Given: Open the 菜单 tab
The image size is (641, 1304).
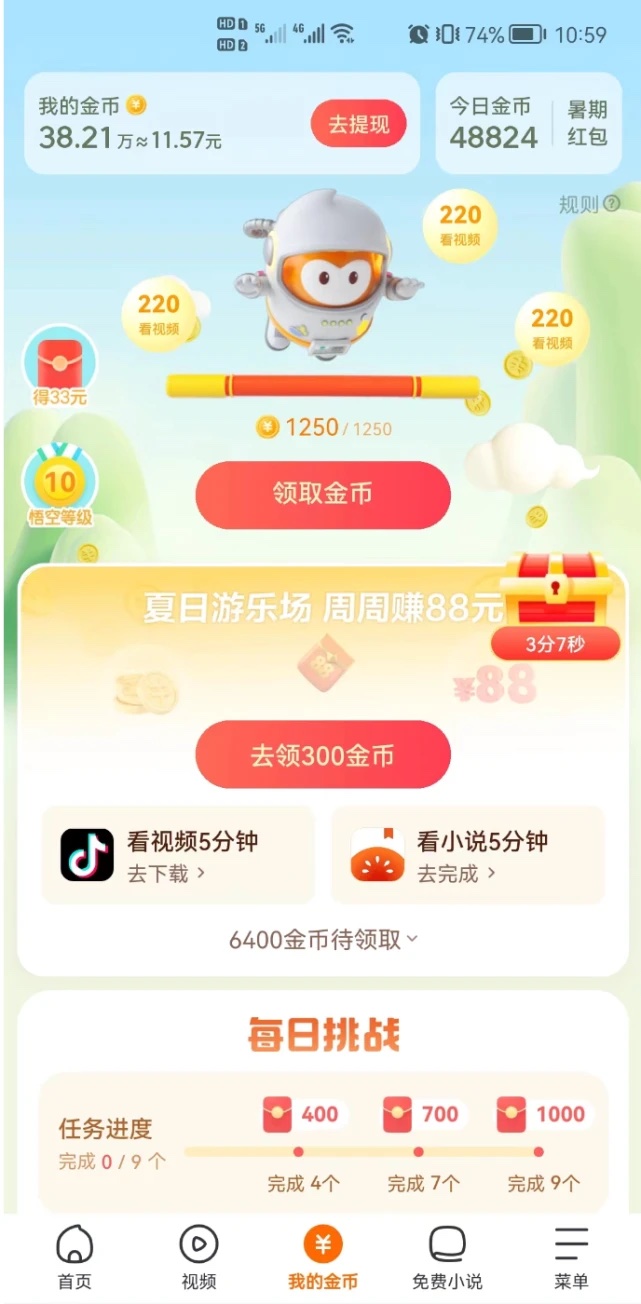Looking at the screenshot, I should coord(571,1258).
